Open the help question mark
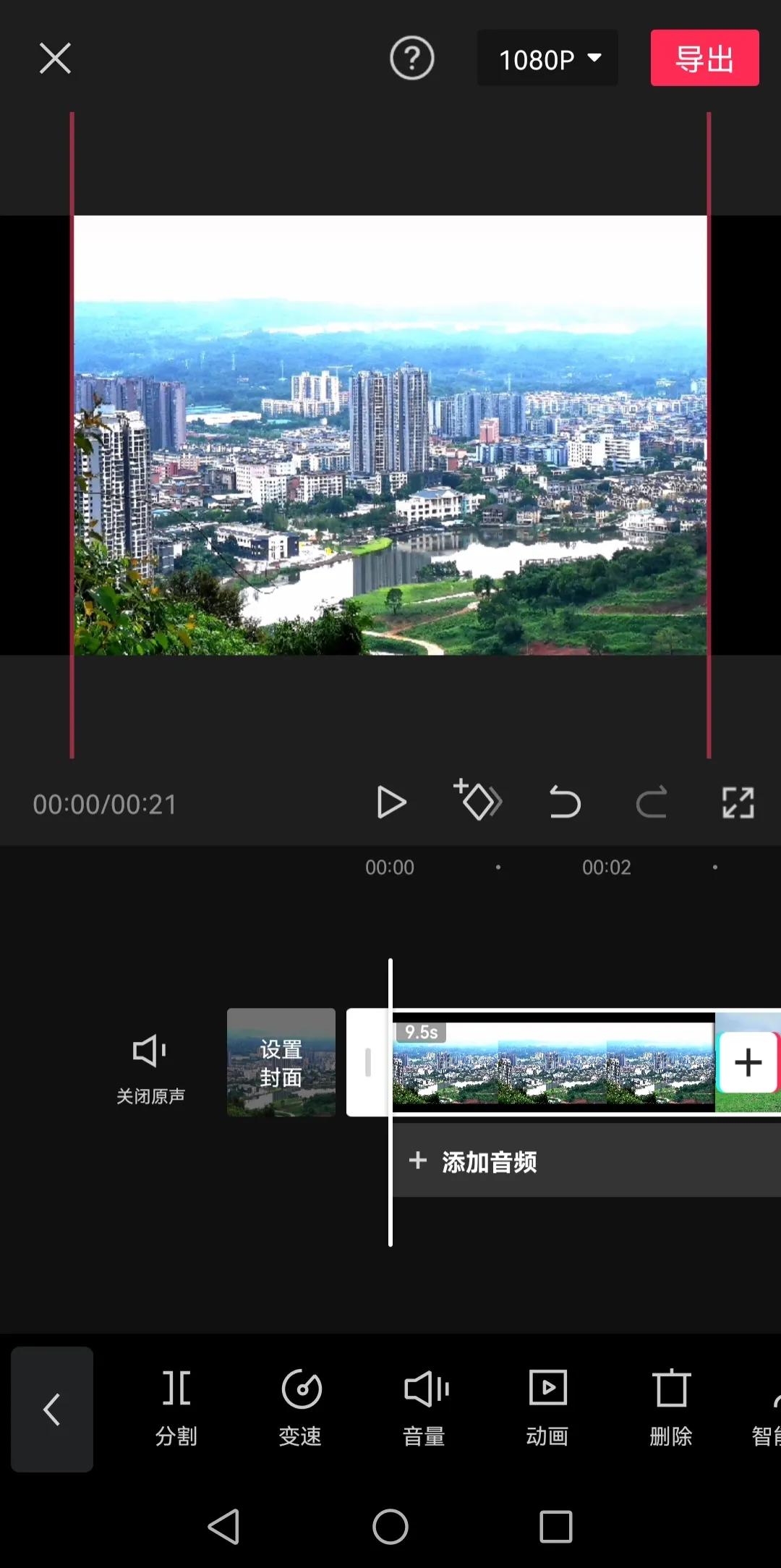This screenshot has width=781, height=1568. (411, 58)
